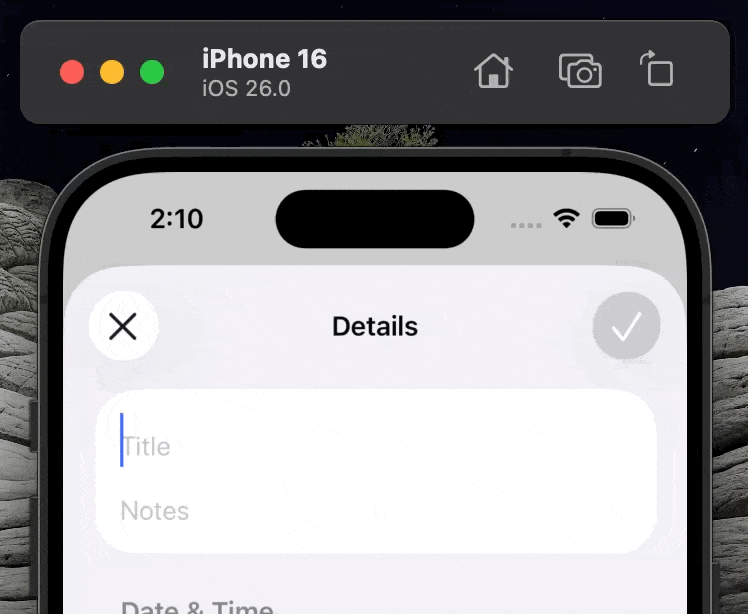748x614 pixels.
Task: Confirm with the checkmark button
Action: click(626, 326)
